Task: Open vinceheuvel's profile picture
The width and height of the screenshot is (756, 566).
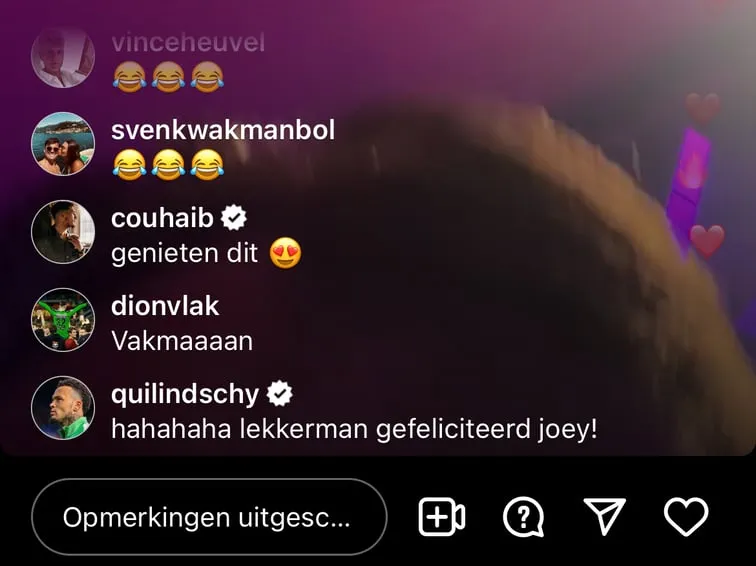Action: coord(63,56)
